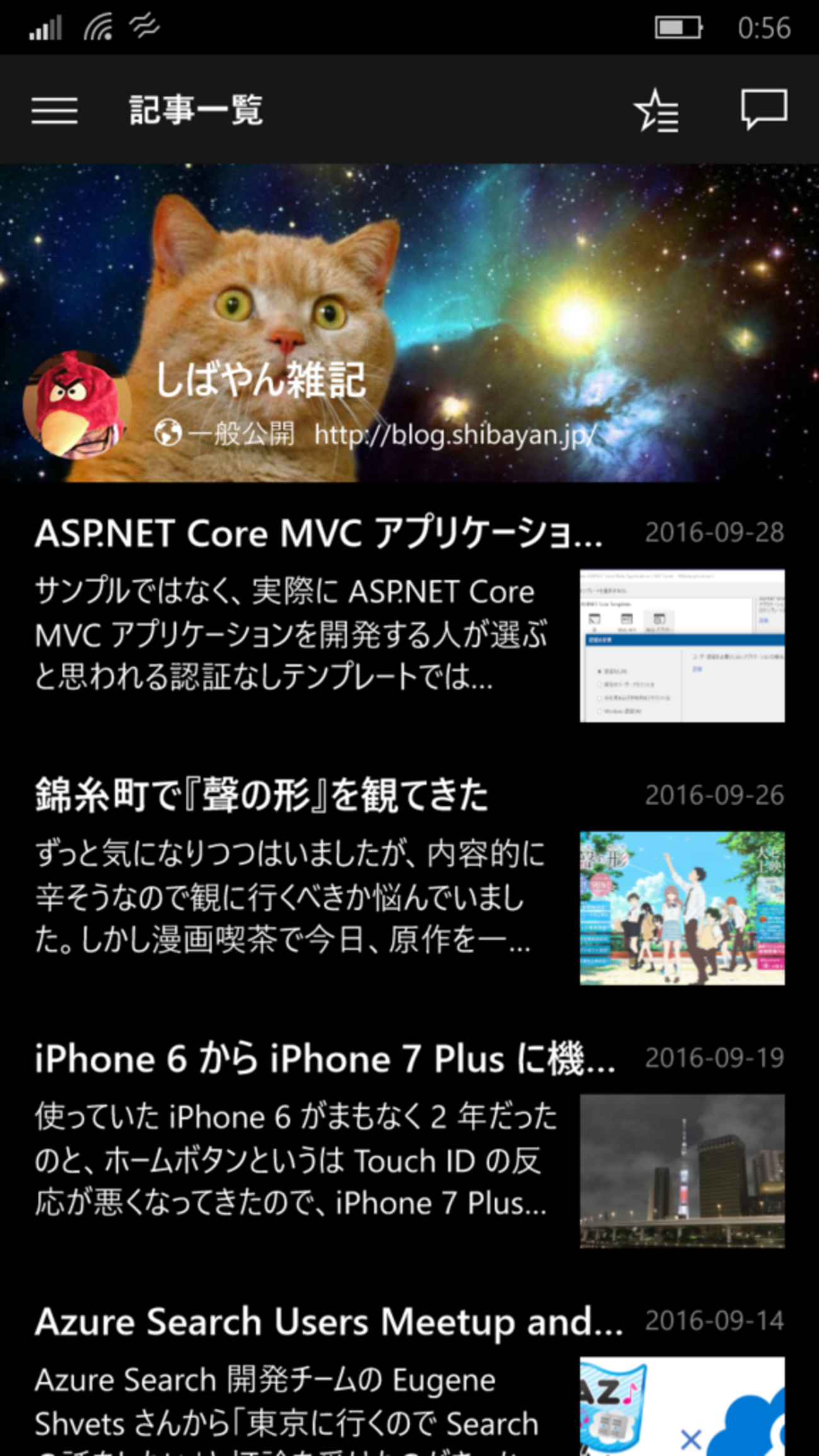Open the Azure Search Users Meetup article
This screenshot has height=1456, width=819.
[x=328, y=1321]
